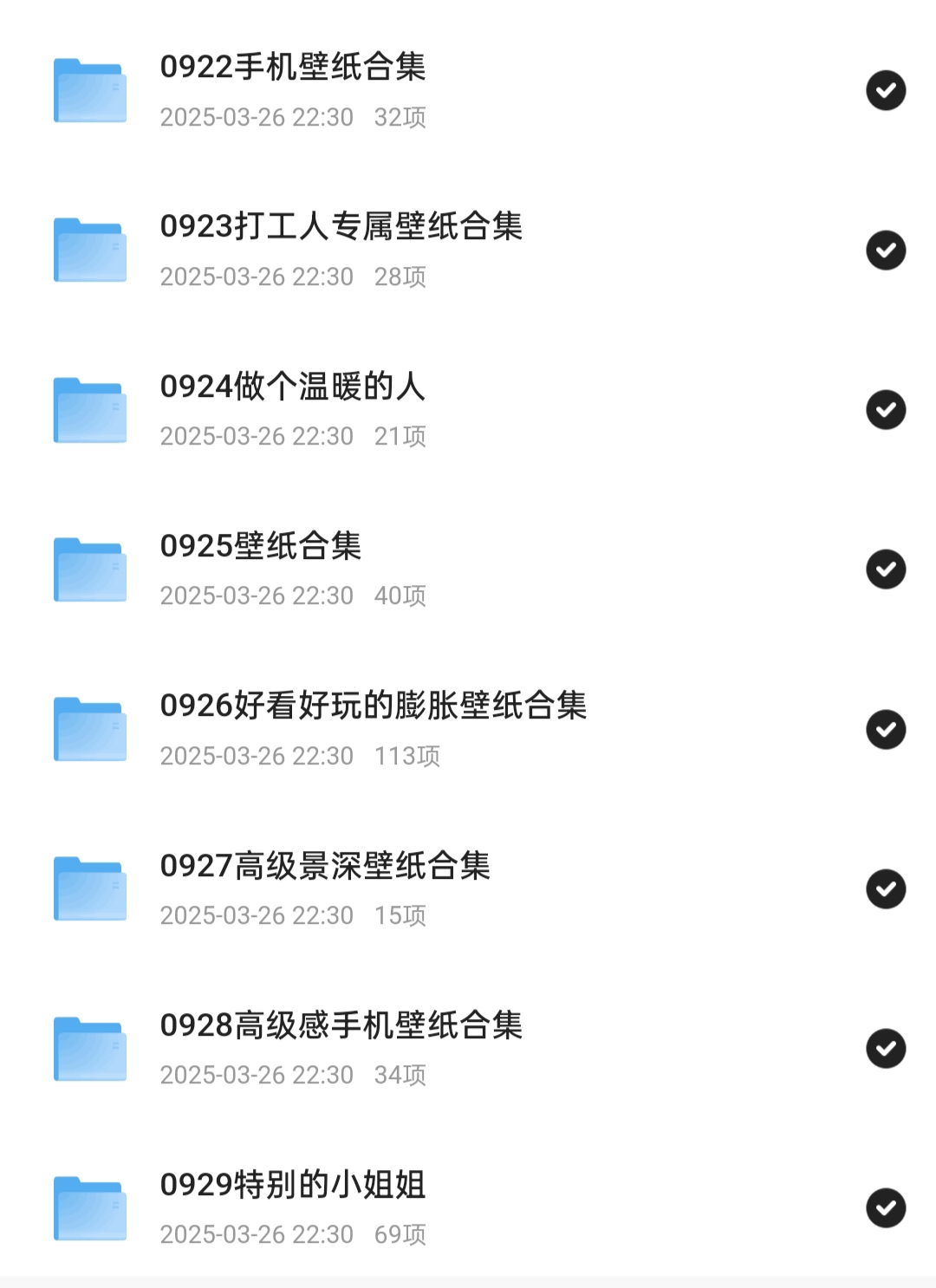
Task: Open the 0928高级感手机壁纸合集 folder
Action: coord(341,1025)
